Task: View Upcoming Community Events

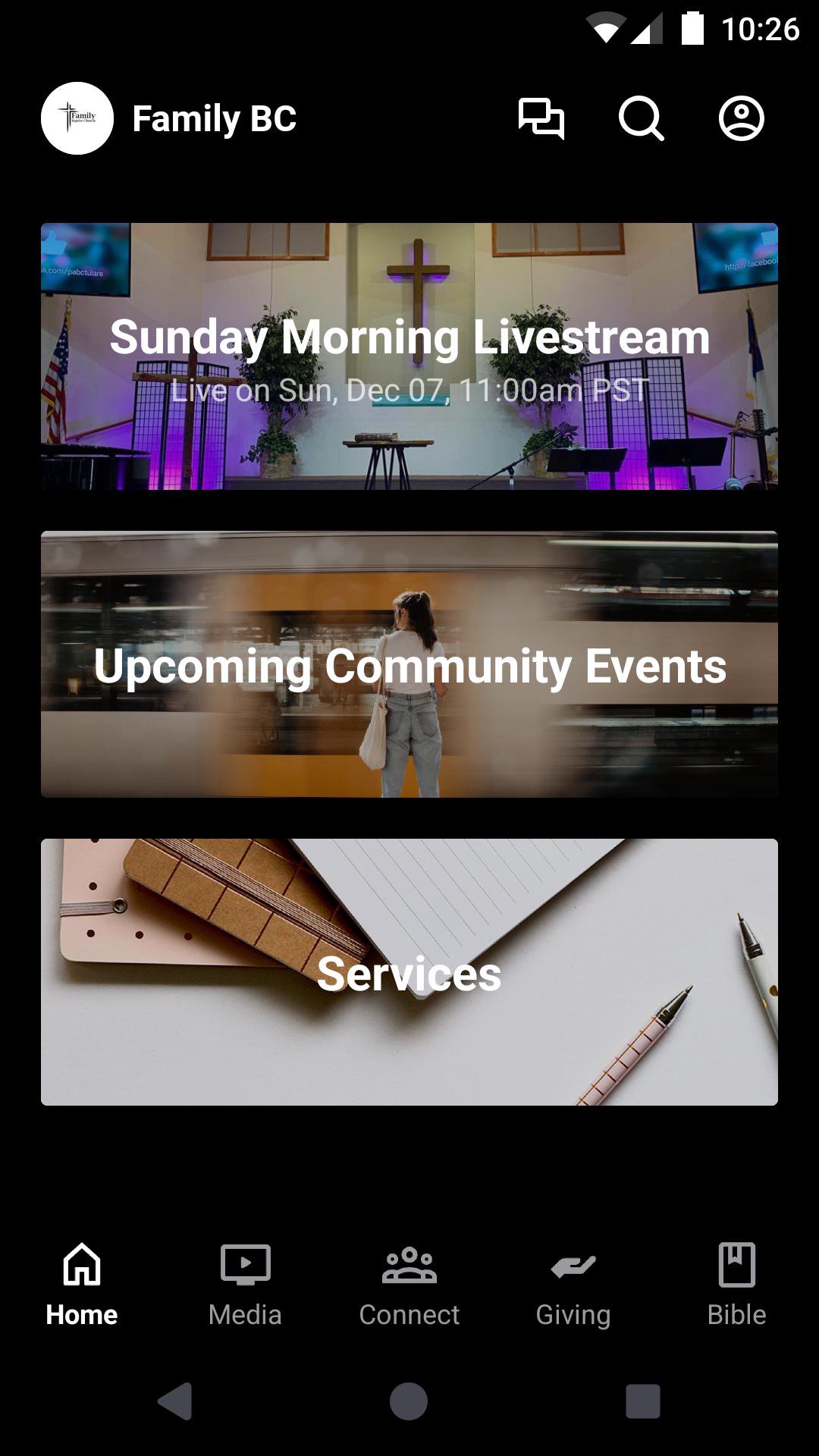Action: click(409, 664)
